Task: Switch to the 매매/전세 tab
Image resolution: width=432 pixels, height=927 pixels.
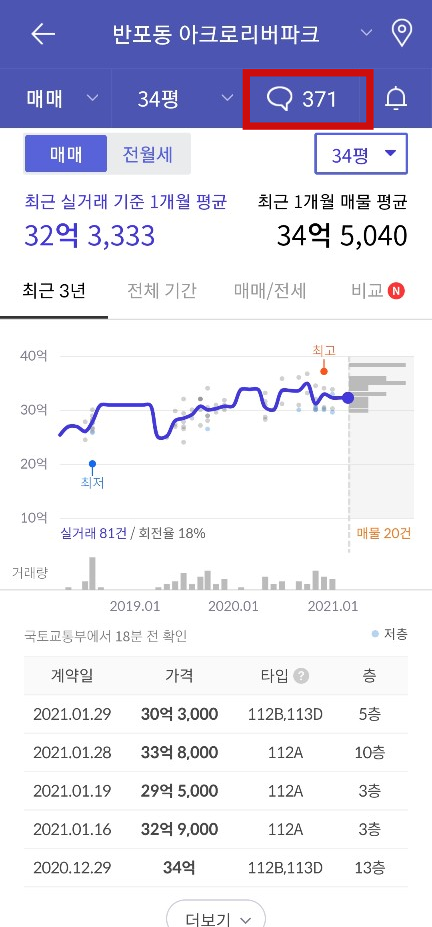Action: pos(269,291)
